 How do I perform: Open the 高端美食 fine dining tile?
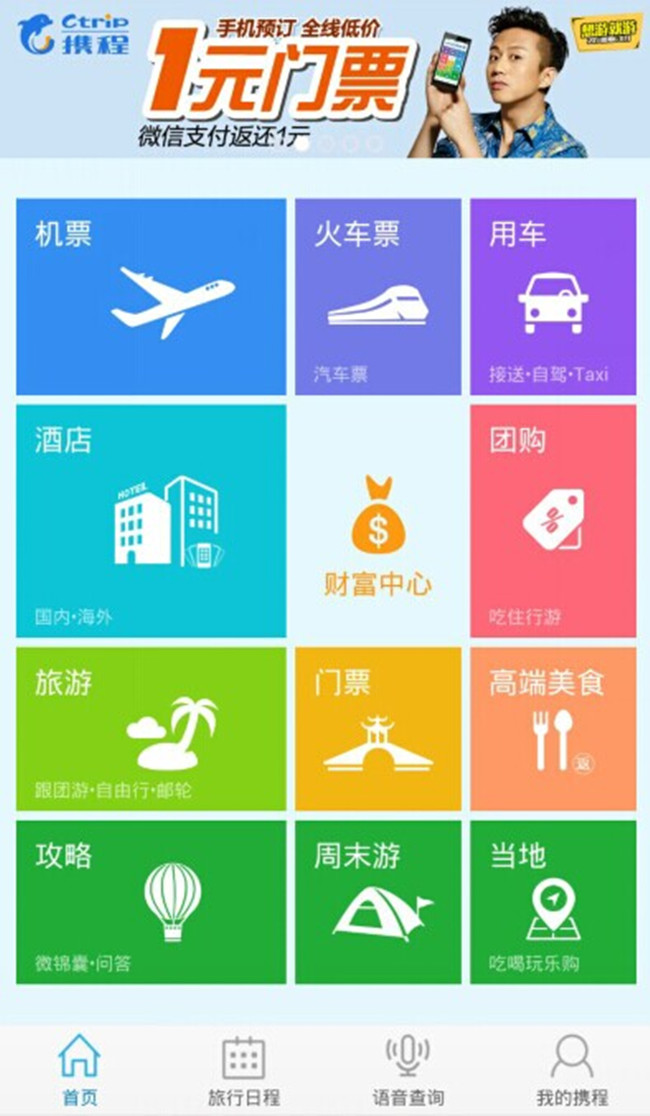553,729
